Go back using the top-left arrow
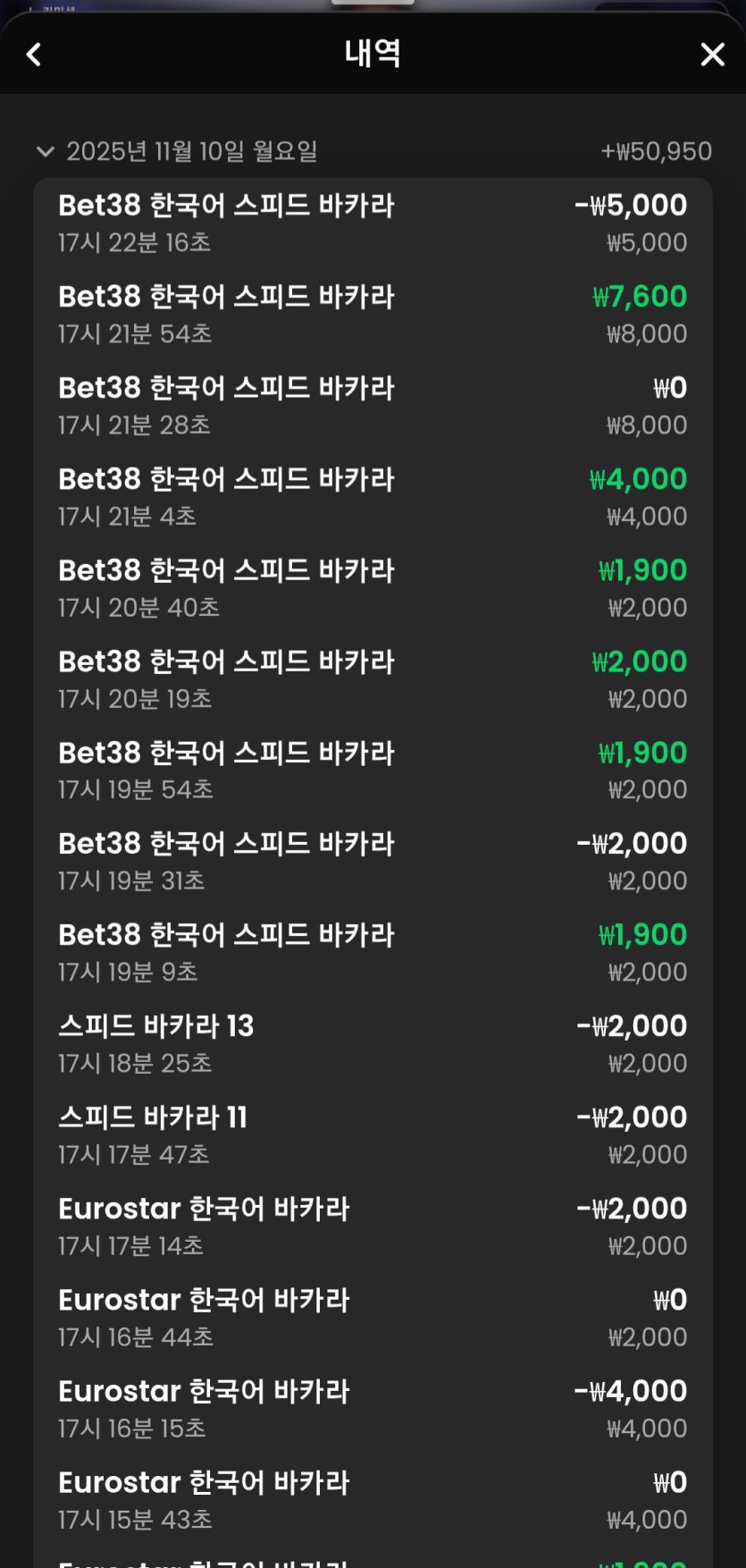746x1568 pixels. click(x=34, y=55)
